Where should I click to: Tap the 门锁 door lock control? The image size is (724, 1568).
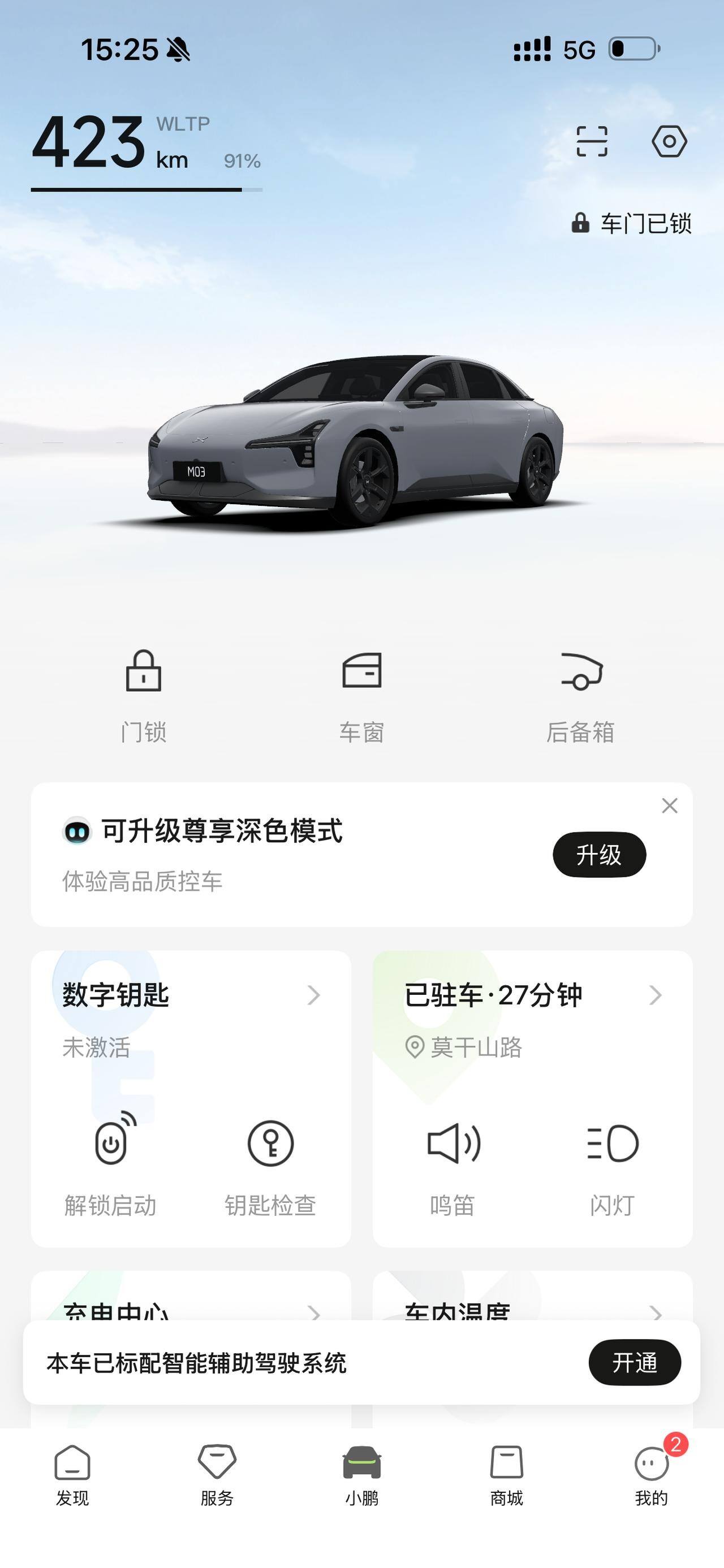[x=144, y=695]
